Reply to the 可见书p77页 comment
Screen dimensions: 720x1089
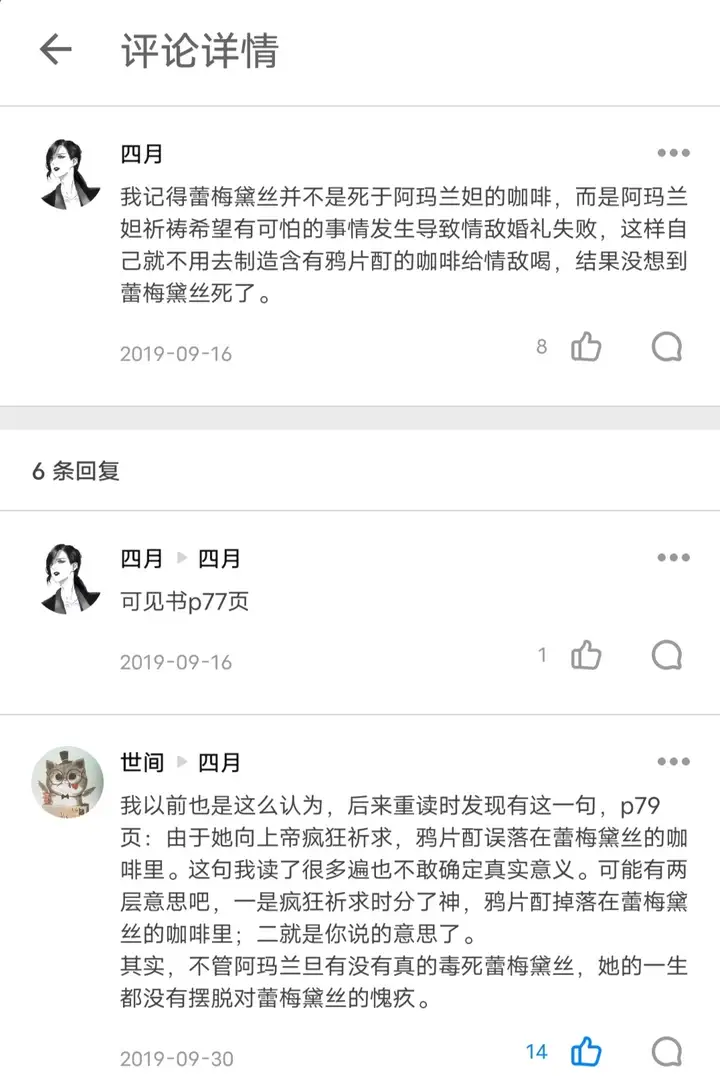pyautogui.click(x=667, y=656)
